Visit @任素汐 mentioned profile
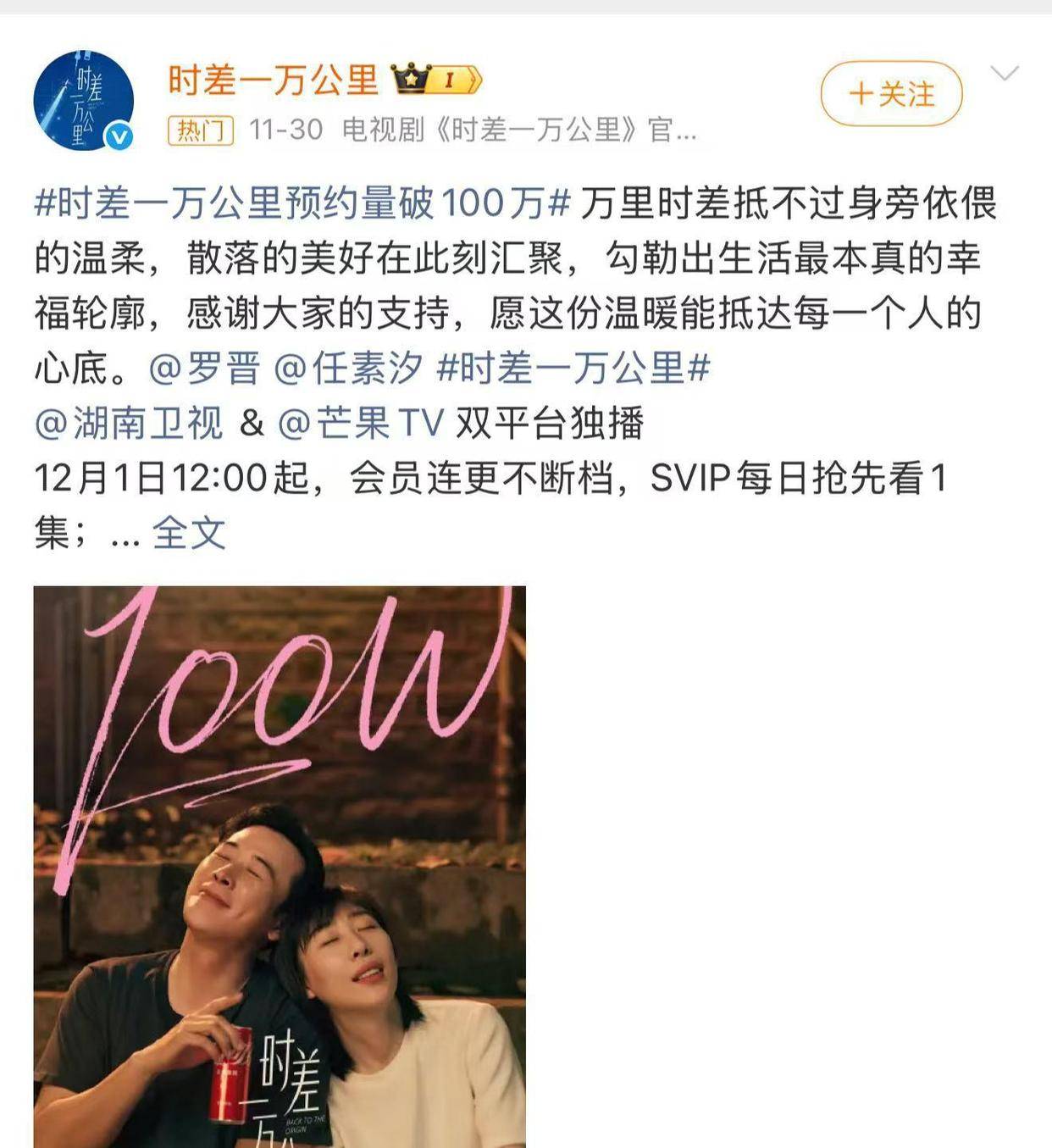 tap(348, 369)
